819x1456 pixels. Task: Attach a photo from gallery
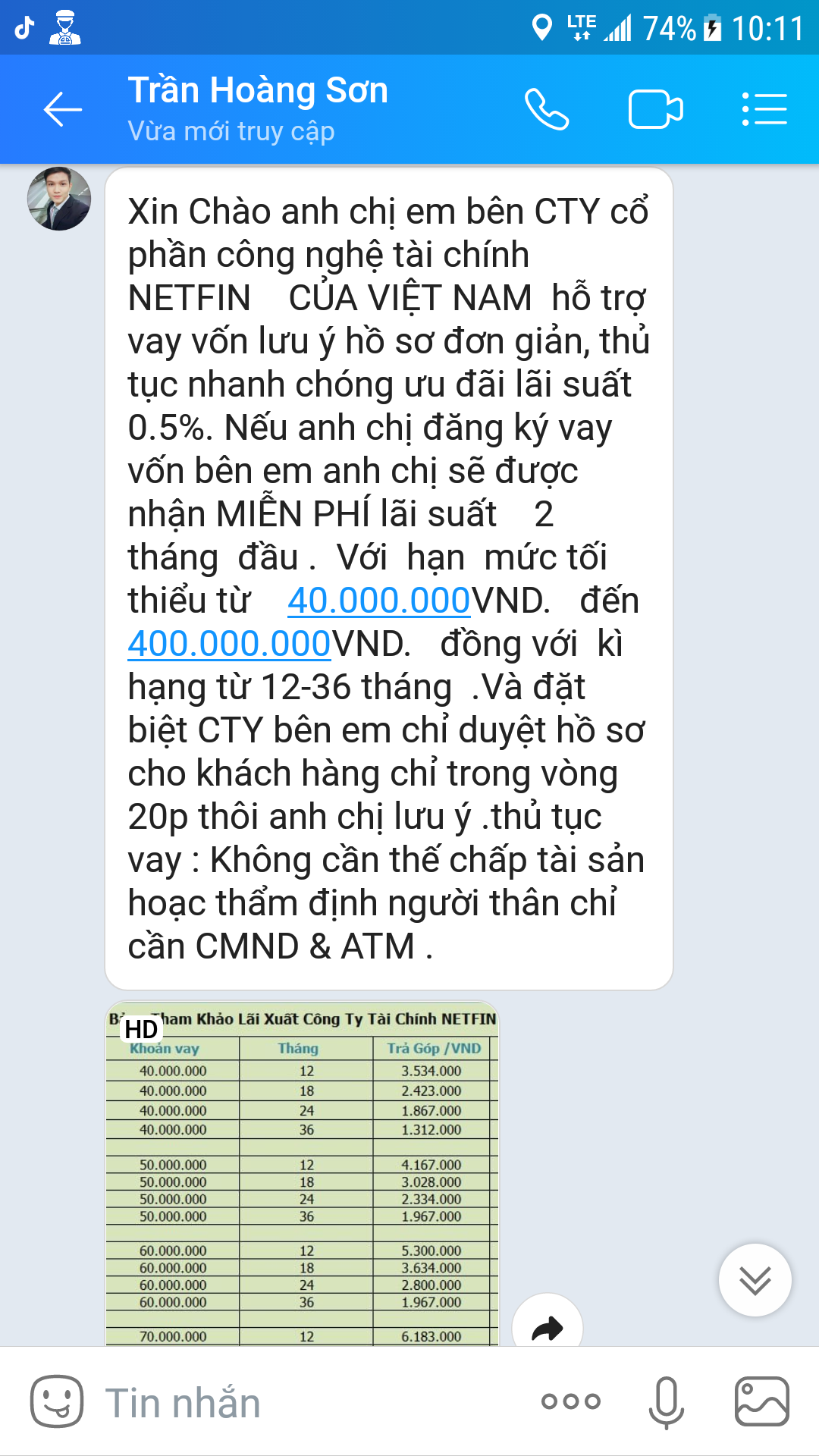[x=762, y=1401]
